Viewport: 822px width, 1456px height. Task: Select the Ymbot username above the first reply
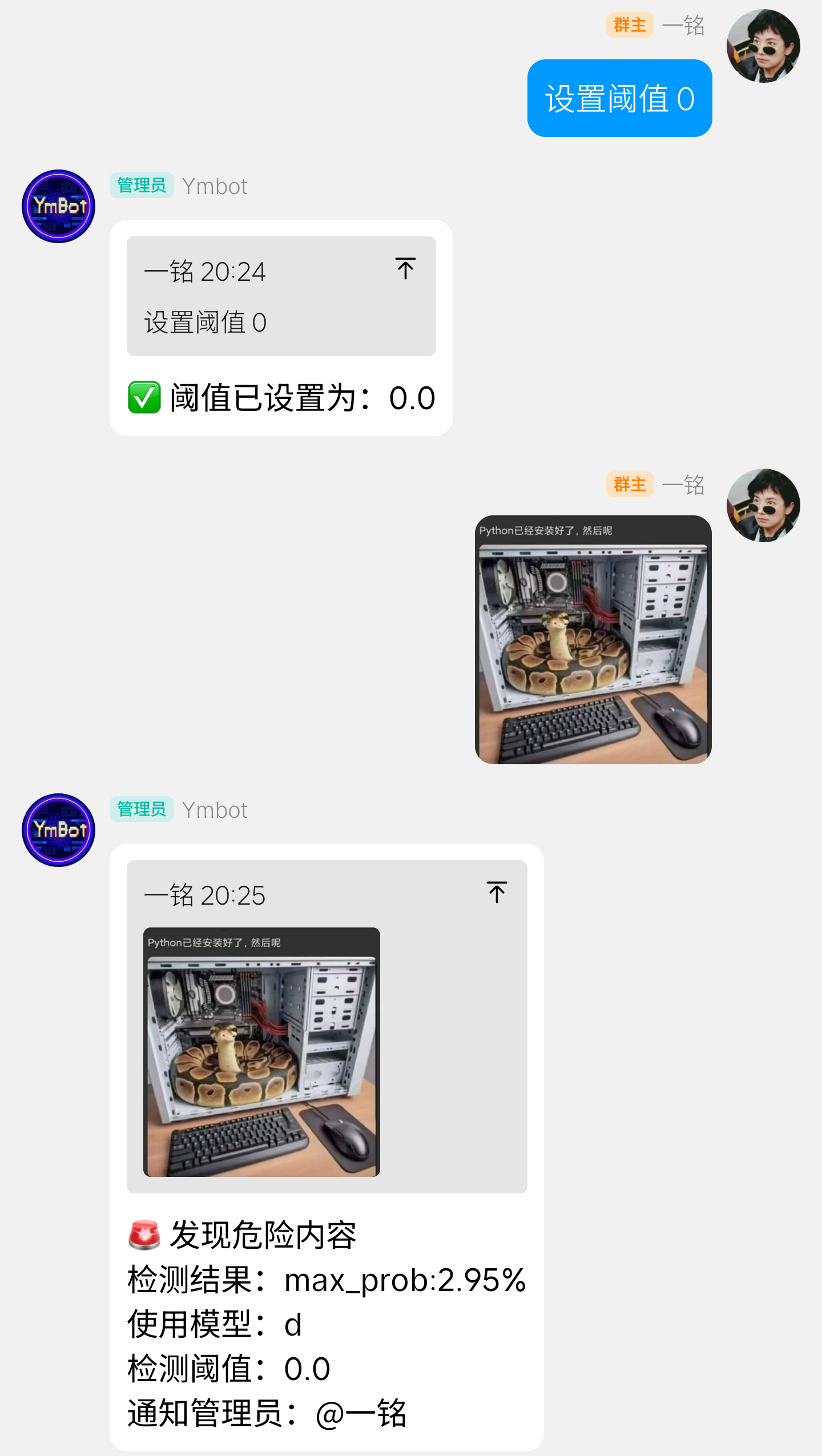coord(214,186)
